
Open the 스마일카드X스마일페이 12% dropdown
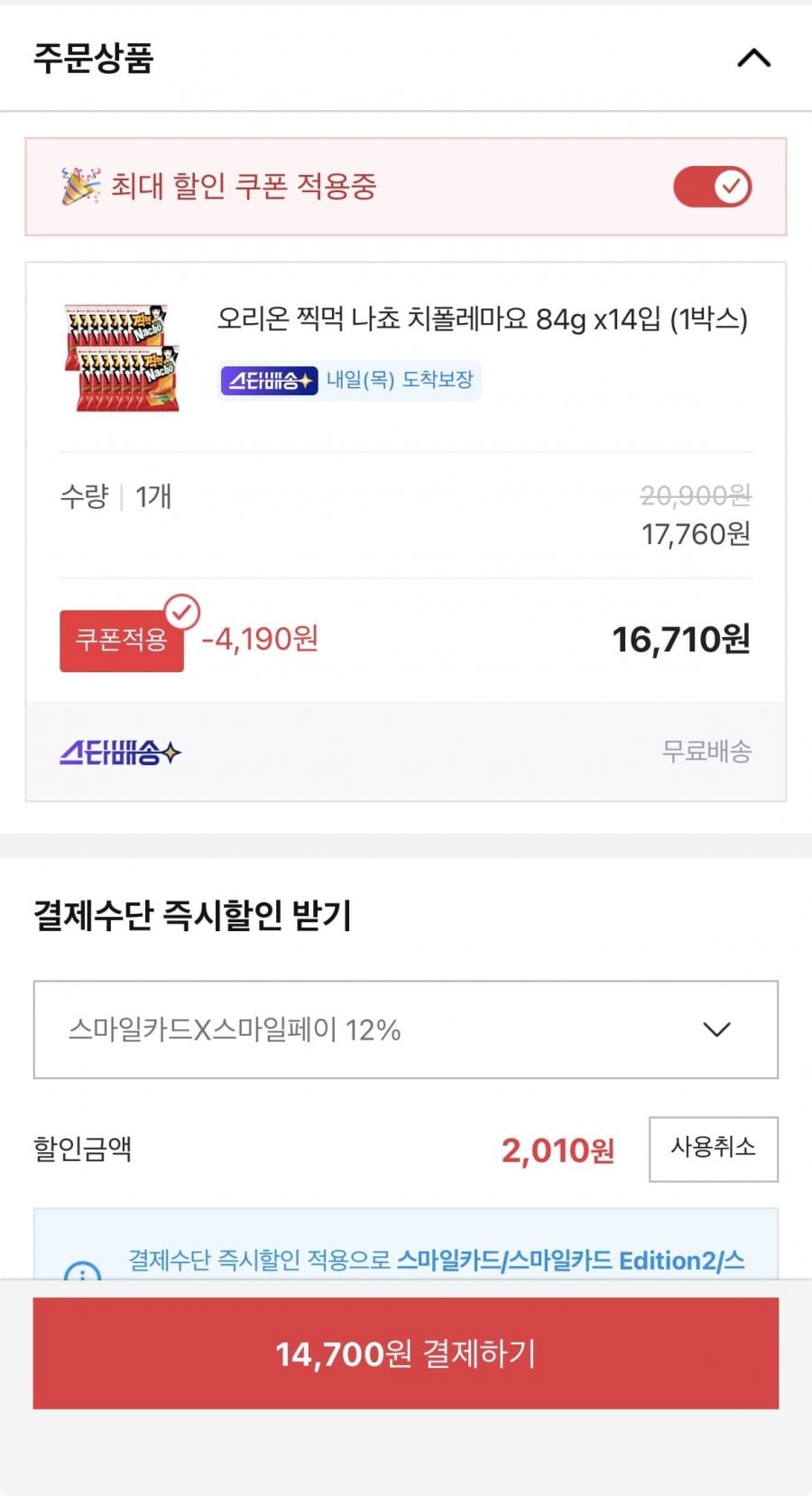point(406,1030)
